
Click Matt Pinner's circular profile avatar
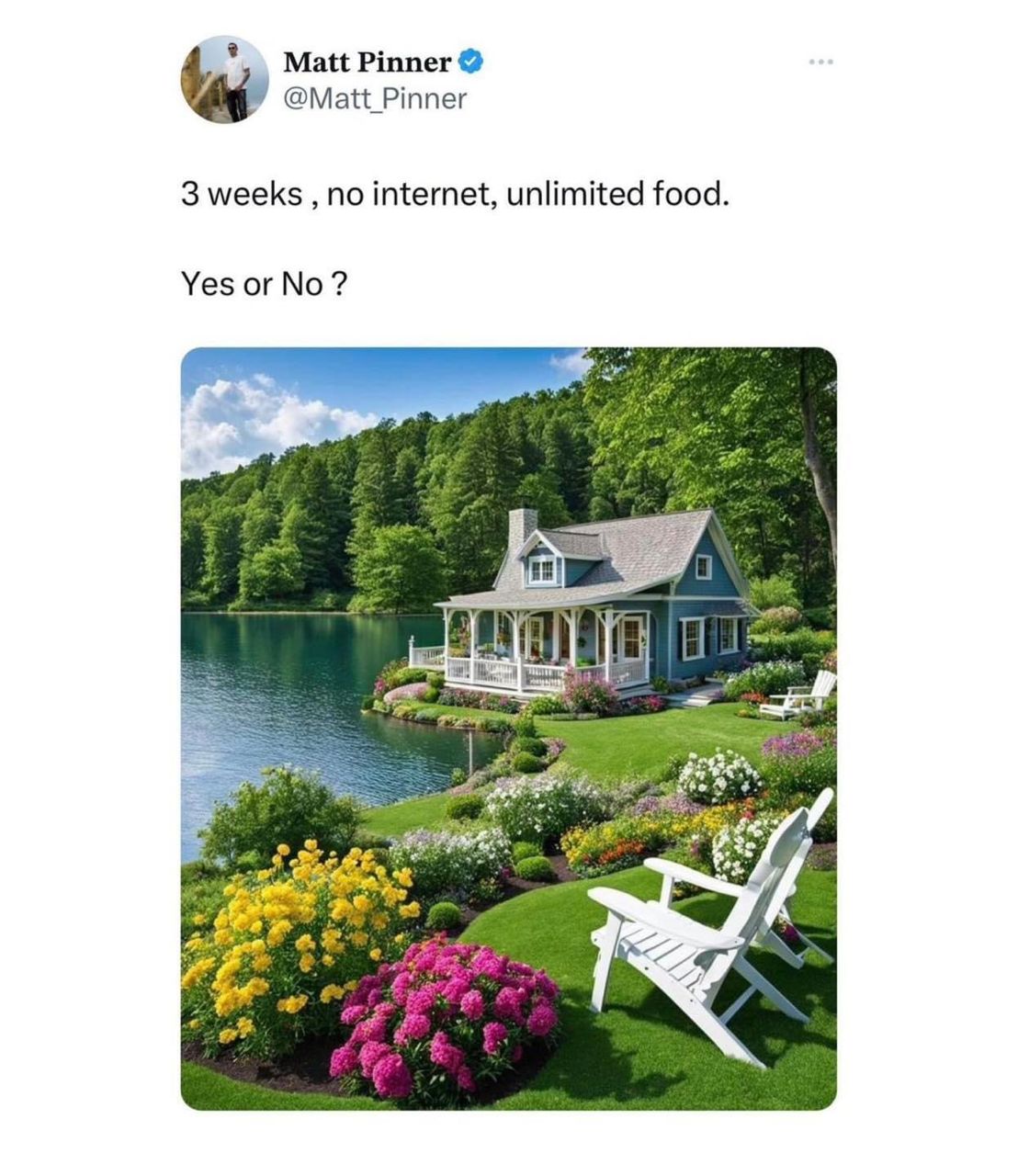[223, 80]
